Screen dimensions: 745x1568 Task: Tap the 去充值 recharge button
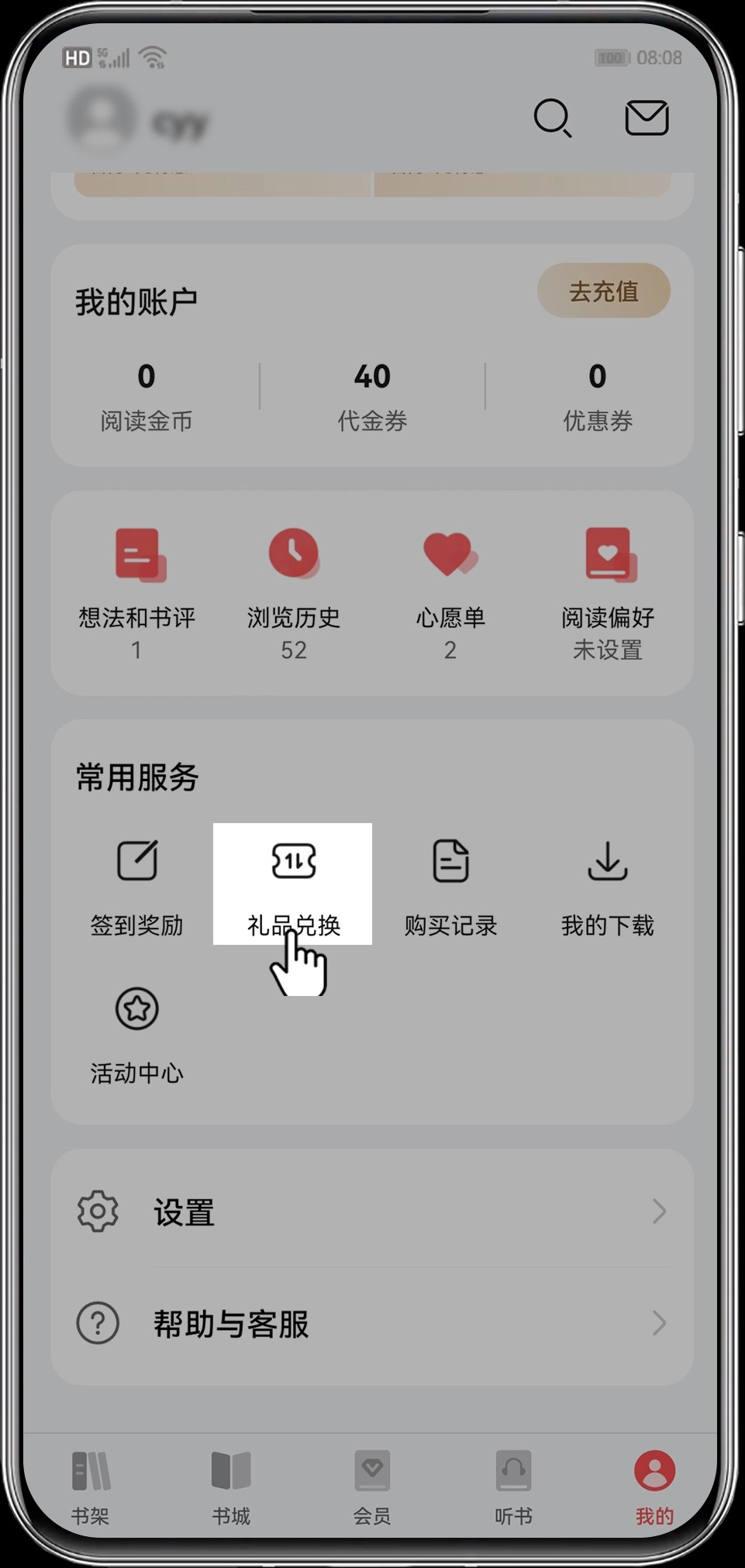604,291
